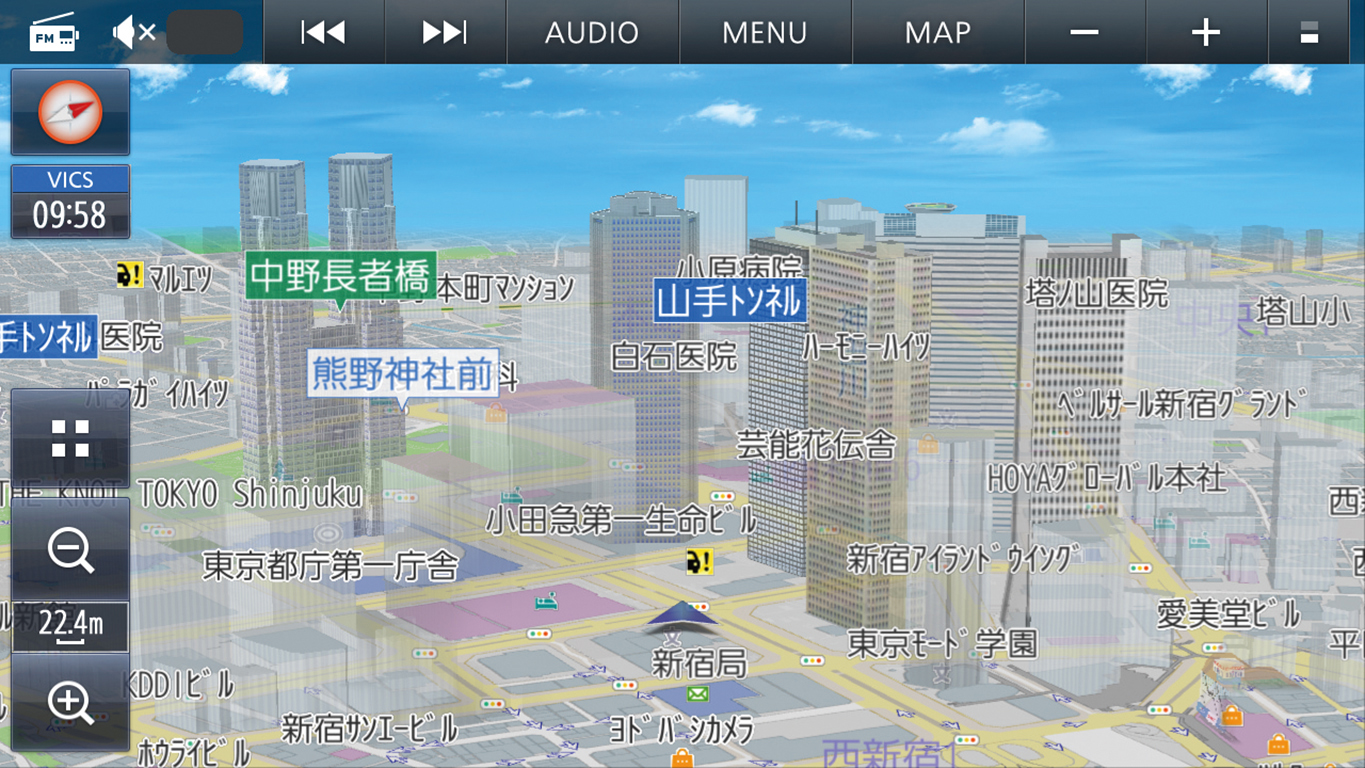Tap the top-right panel toggle button
The image size is (1365, 768).
[x=1309, y=32]
